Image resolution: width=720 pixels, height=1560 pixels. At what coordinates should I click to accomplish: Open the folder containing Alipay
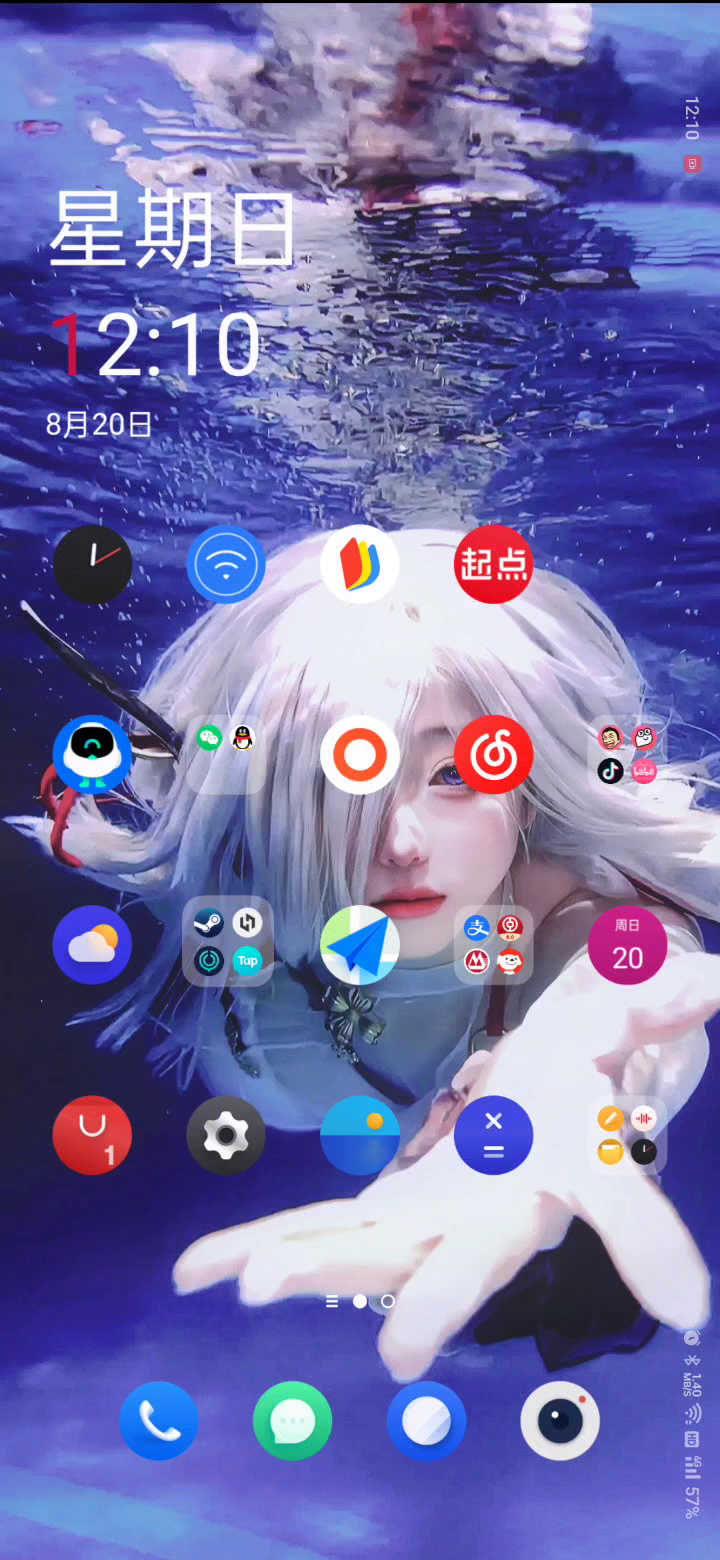(494, 945)
